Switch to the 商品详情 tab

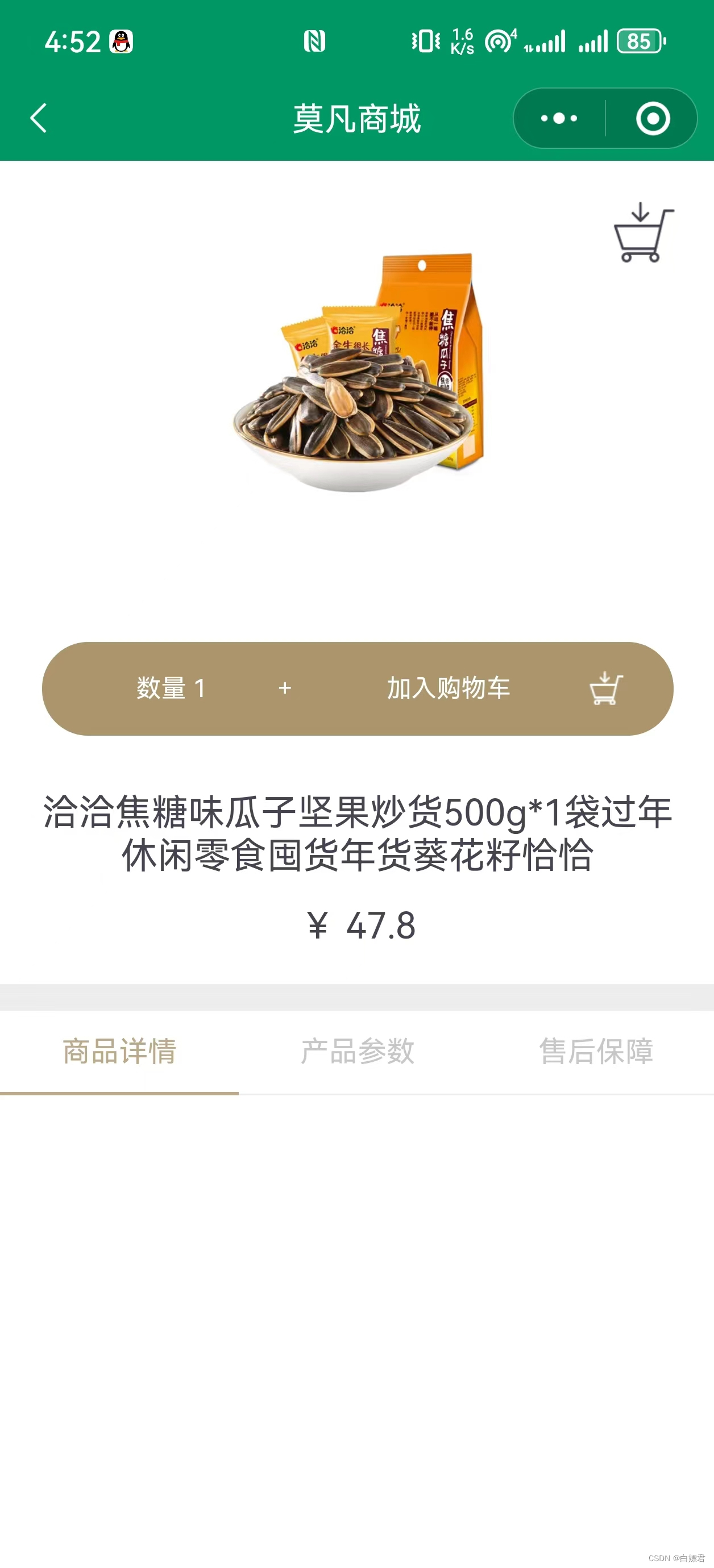coord(119,1052)
